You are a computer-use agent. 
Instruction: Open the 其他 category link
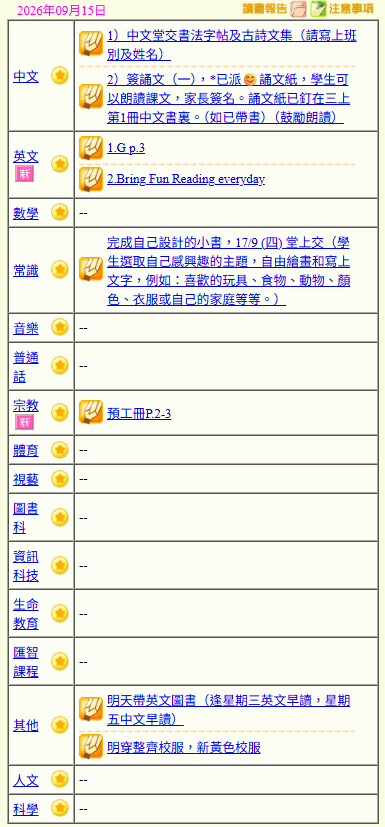coord(26,726)
